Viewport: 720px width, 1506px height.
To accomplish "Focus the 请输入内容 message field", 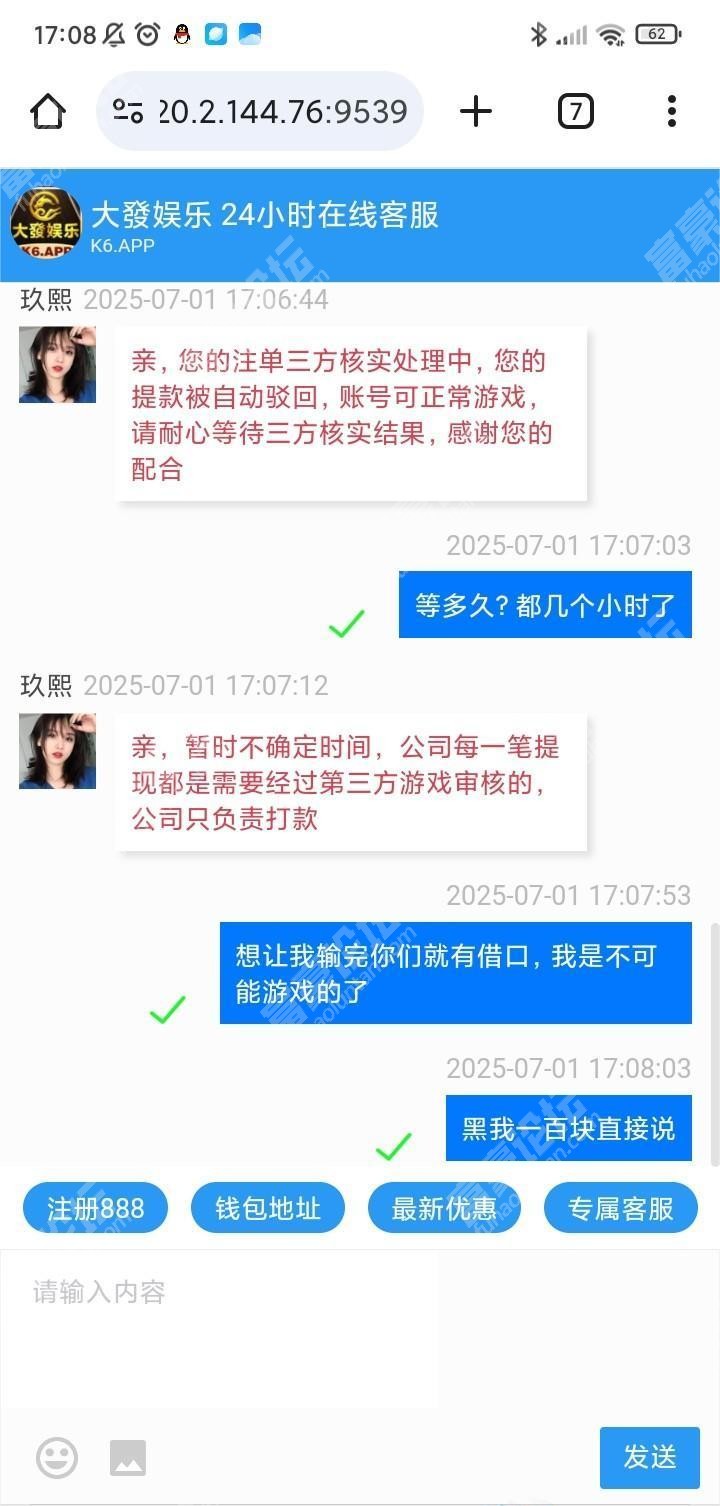I will [300, 1320].
